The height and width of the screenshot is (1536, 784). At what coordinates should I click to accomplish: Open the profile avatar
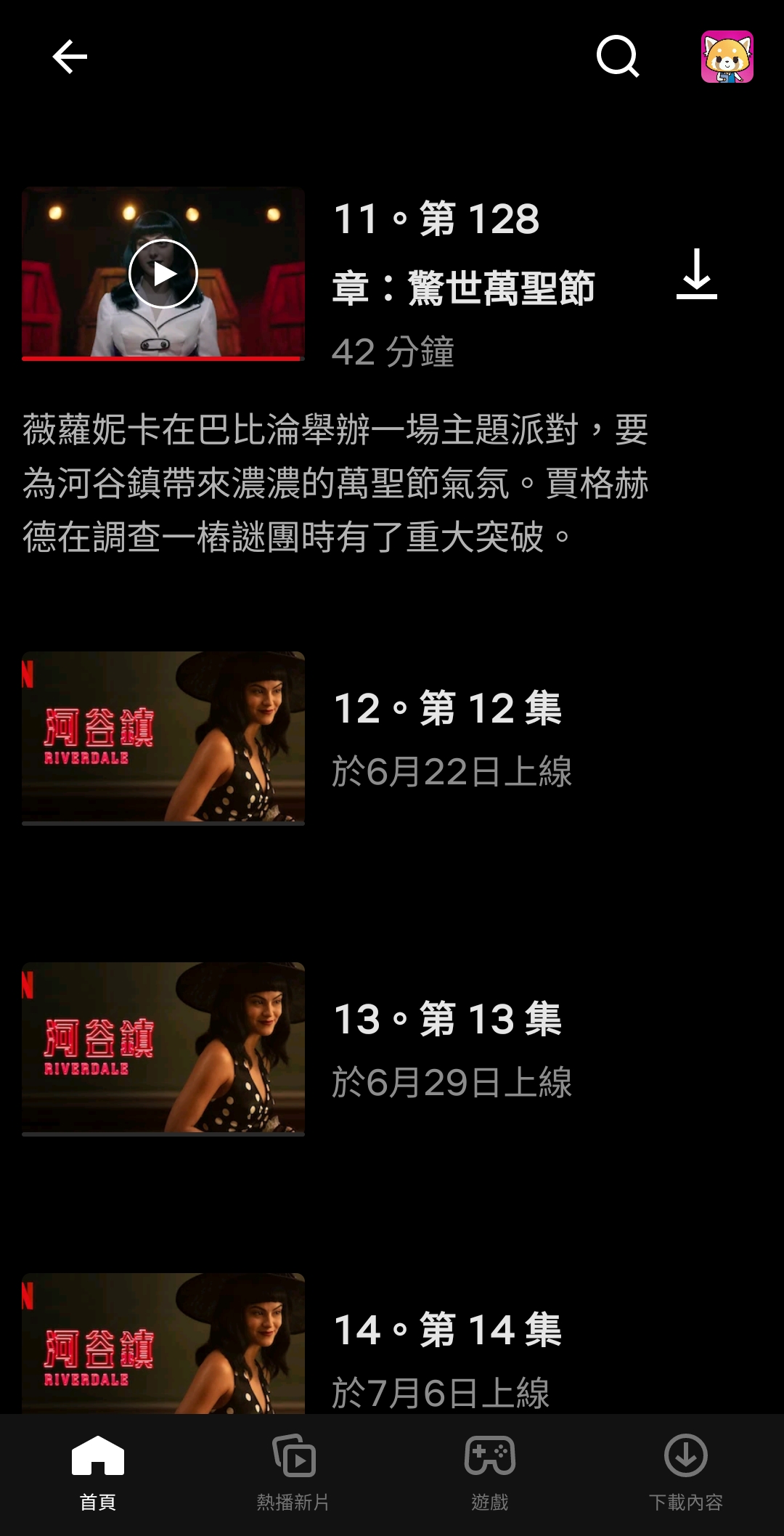[727, 57]
